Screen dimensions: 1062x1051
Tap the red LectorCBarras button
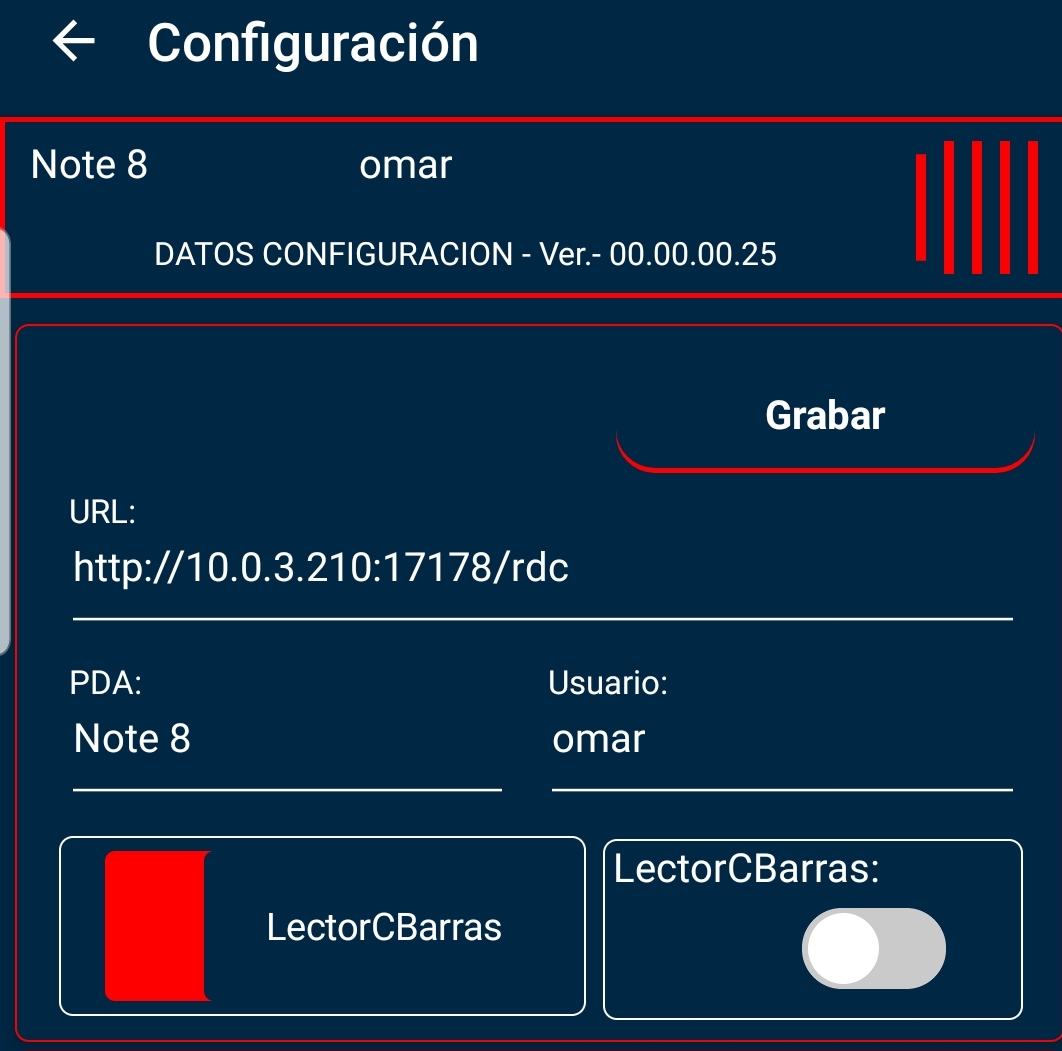322,926
